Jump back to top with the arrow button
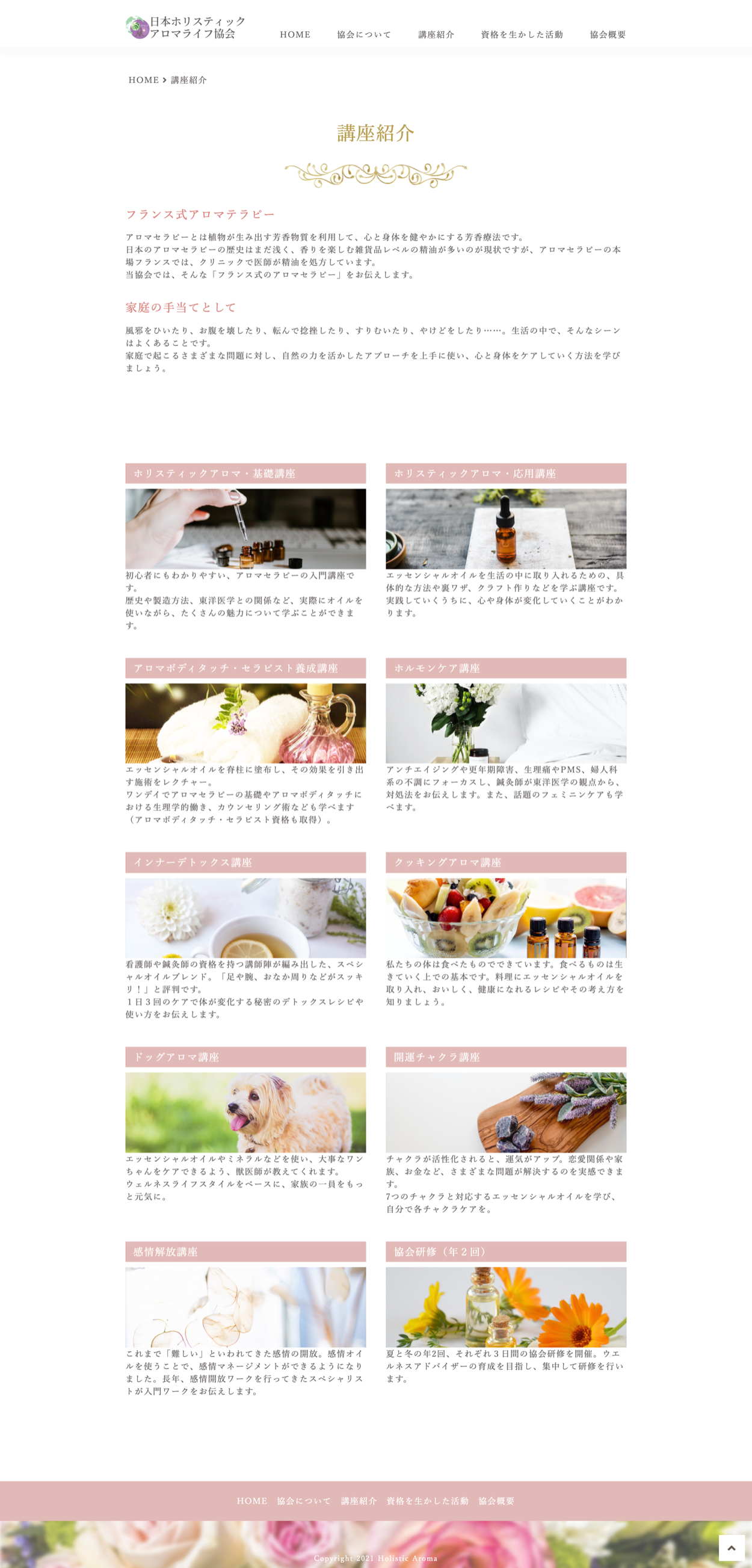The image size is (752, 1568). pyautogui.click(x=732, y=1548)
